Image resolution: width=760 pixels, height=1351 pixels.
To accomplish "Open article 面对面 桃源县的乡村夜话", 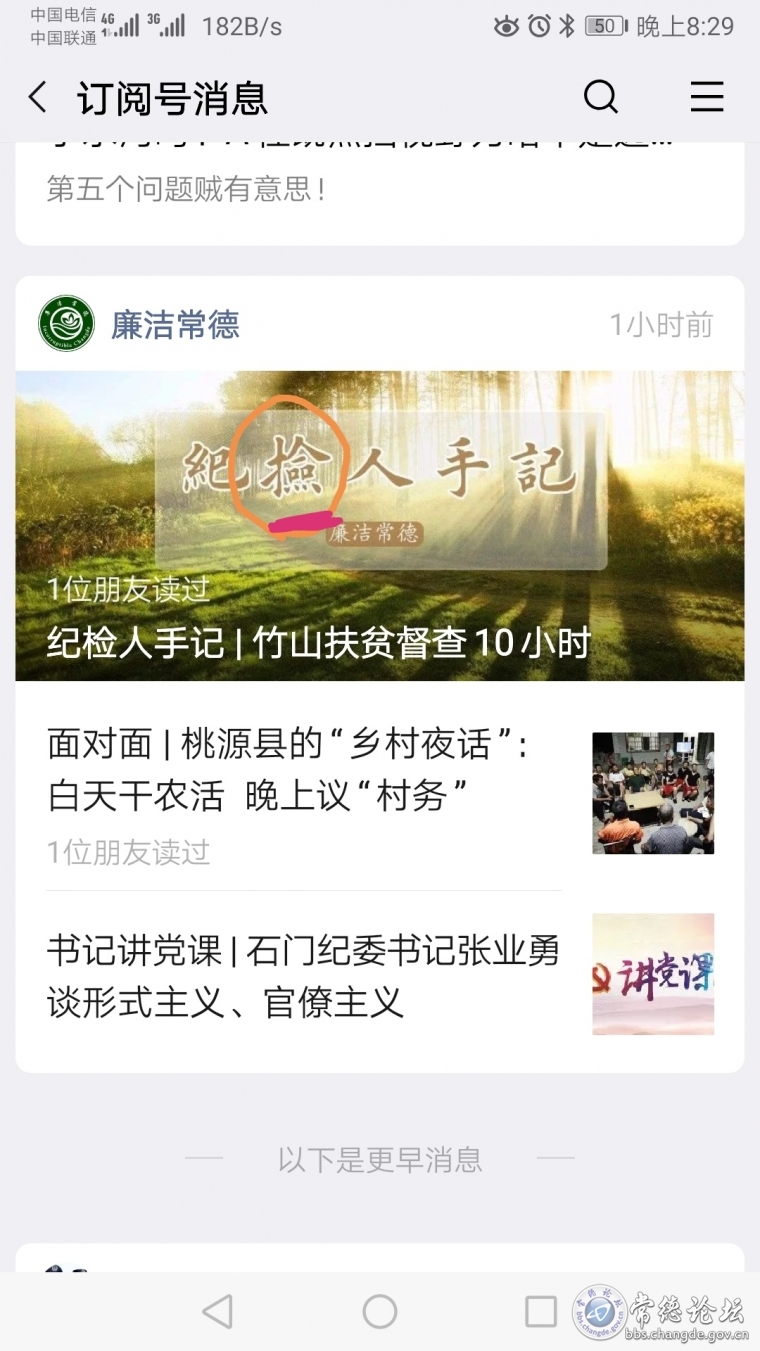I will [300, 770].
